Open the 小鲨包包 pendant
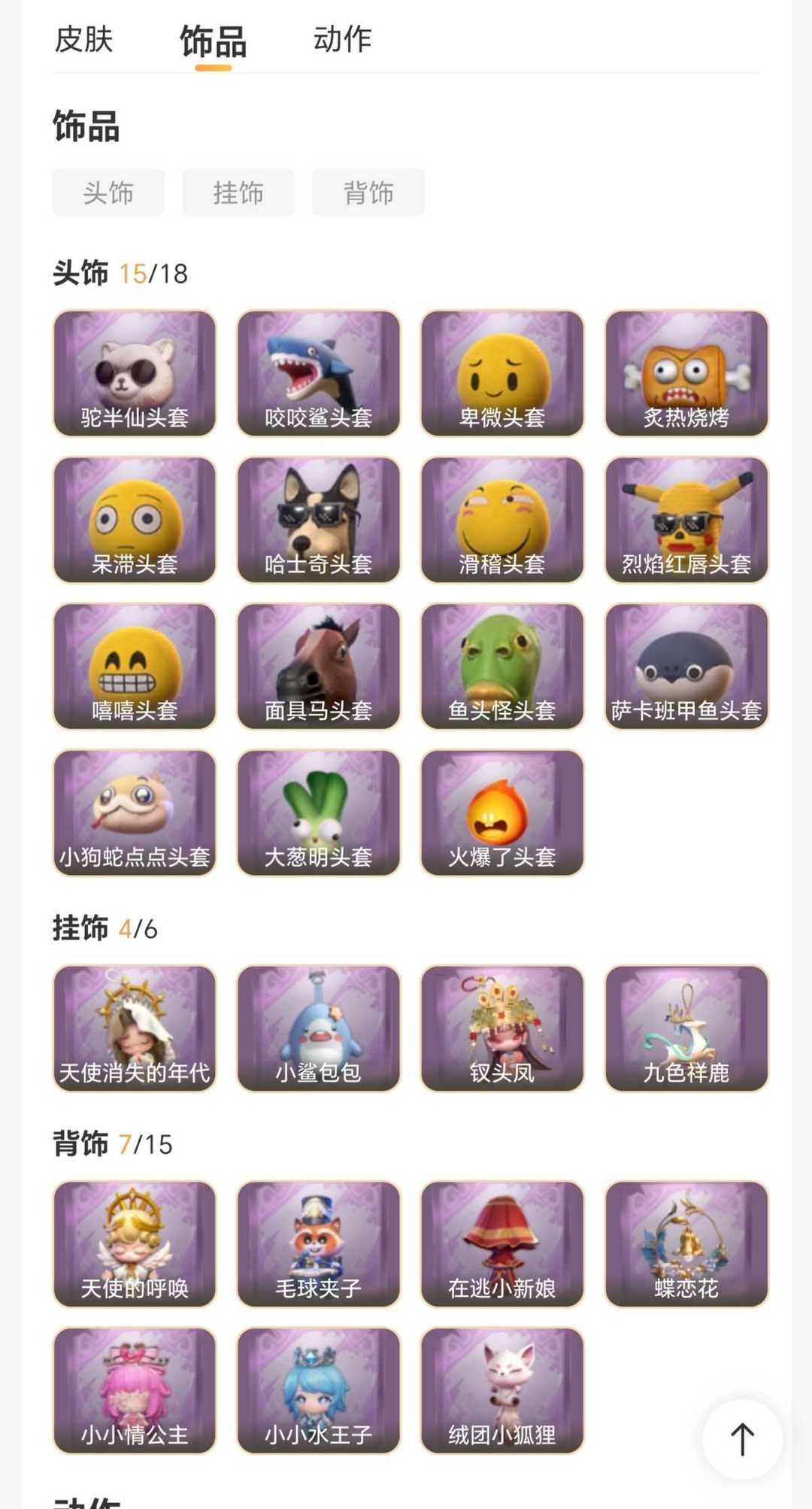This screenshot has width=812, height=1509. pos(319,1028)
